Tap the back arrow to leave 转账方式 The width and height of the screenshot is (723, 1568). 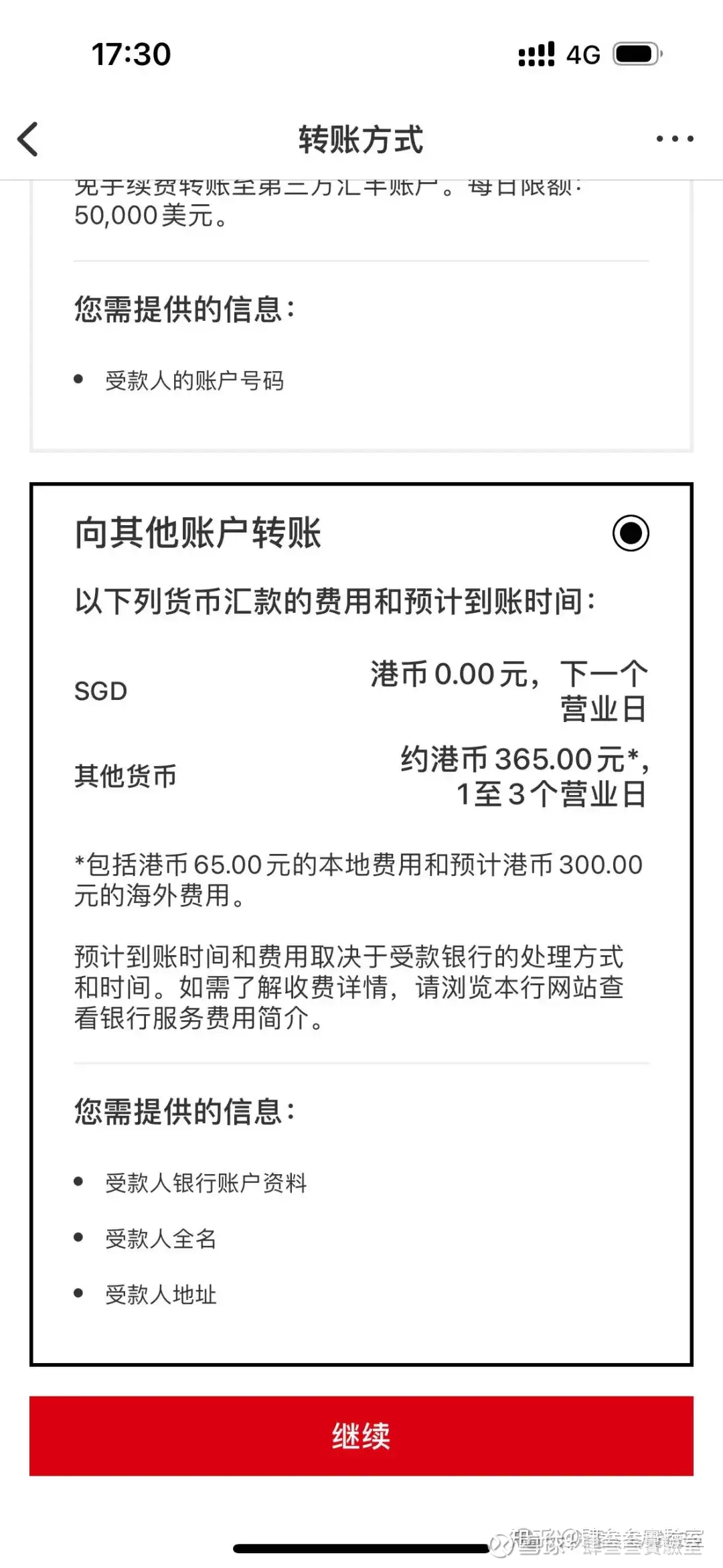pos(28,139)
